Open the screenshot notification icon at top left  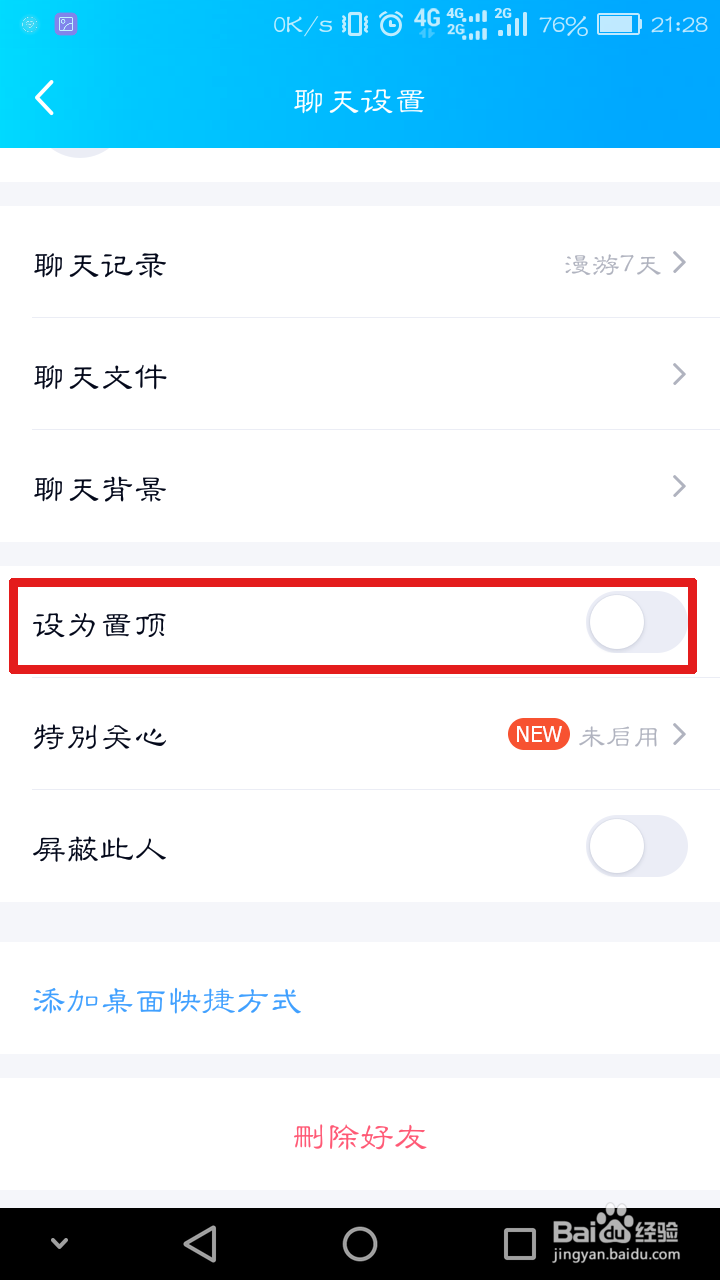click(x=68, y=24)
